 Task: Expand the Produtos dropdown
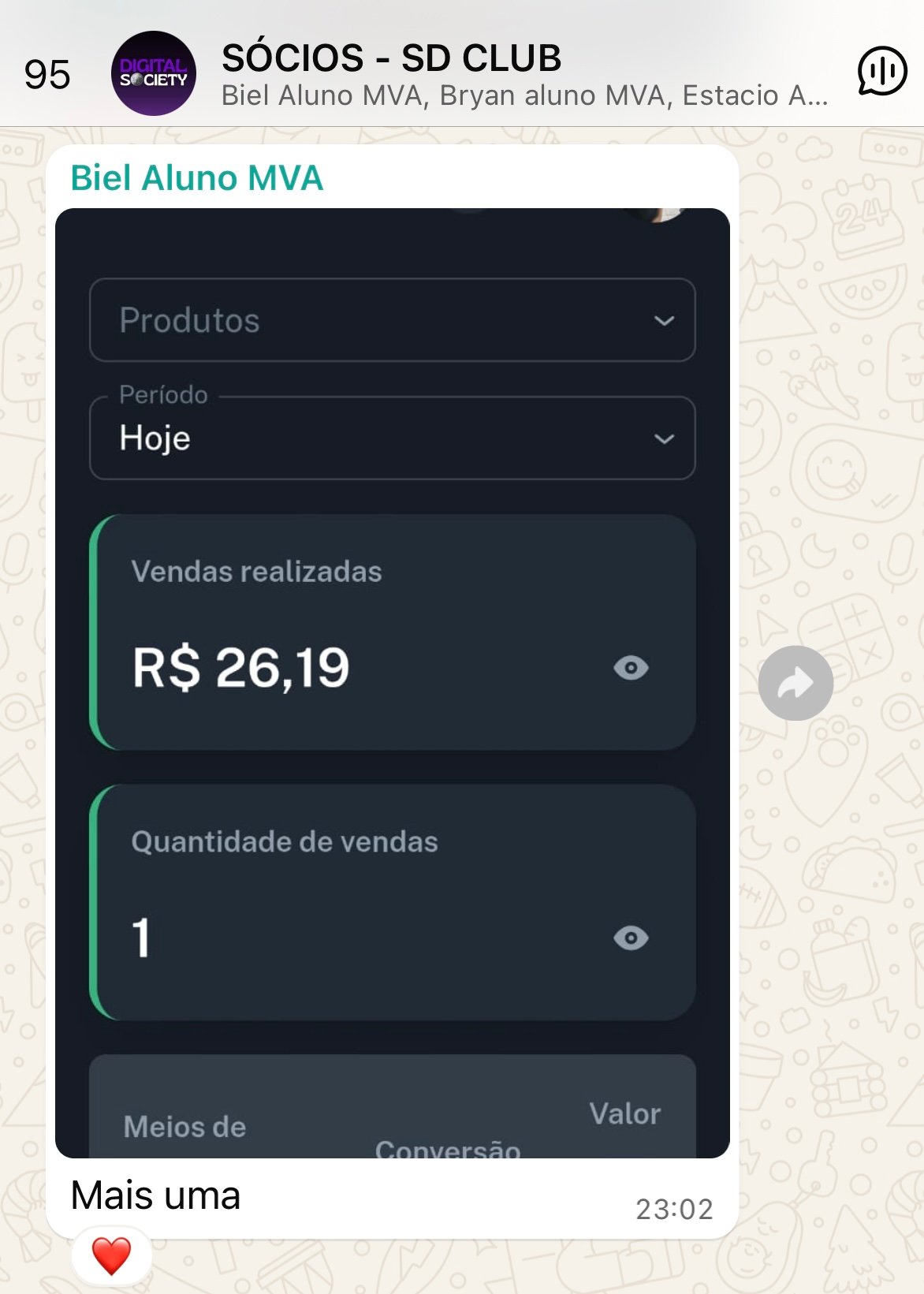click(392, 319)
